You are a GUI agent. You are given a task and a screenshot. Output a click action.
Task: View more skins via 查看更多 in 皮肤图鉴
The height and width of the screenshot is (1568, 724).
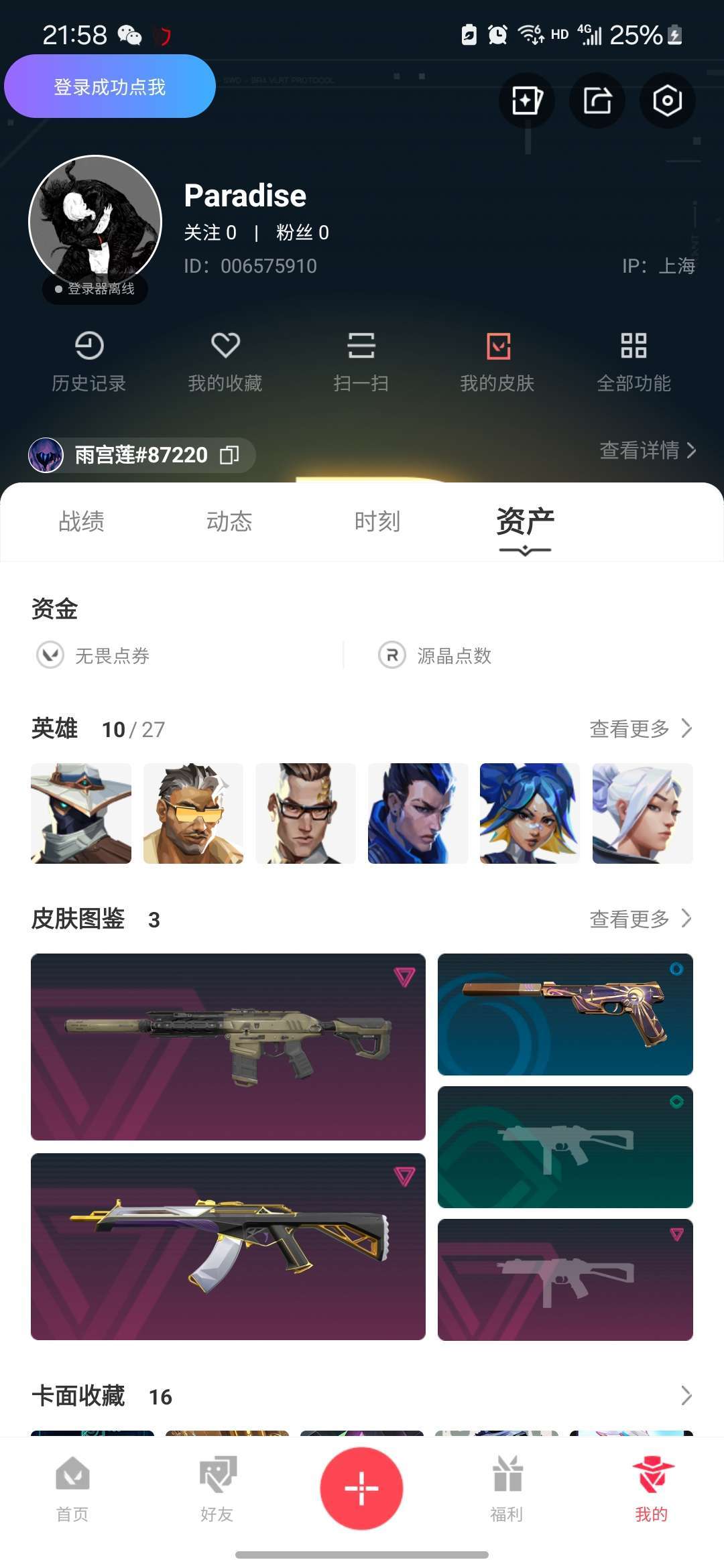tap(641, 919)
